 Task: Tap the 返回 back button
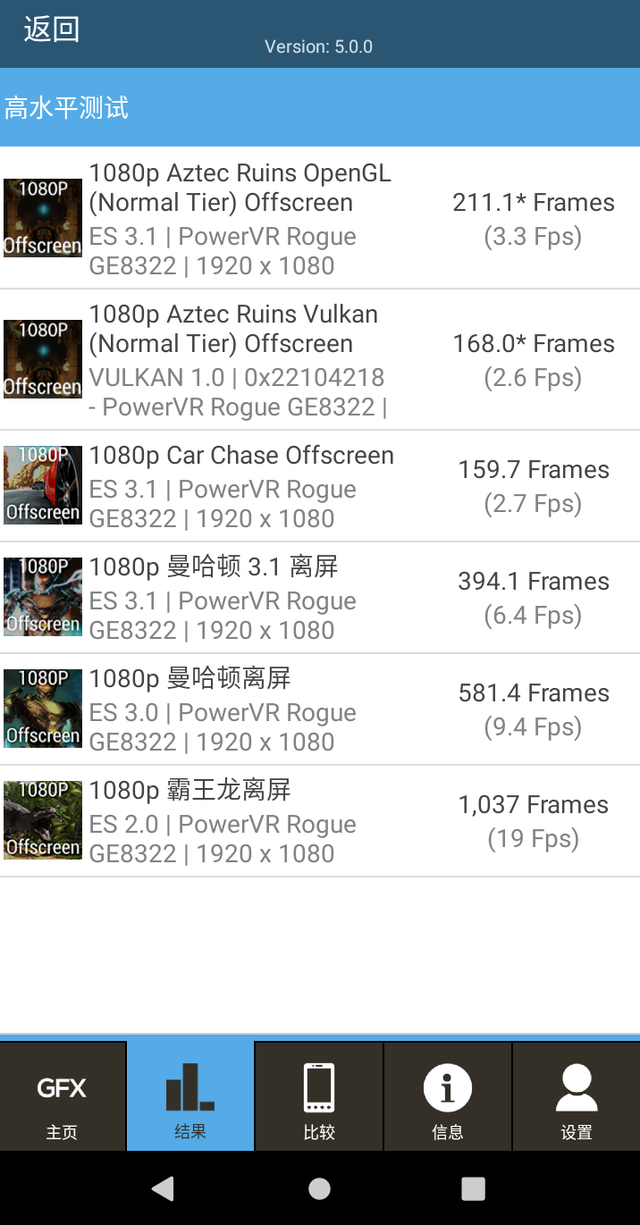pos(52,29)
